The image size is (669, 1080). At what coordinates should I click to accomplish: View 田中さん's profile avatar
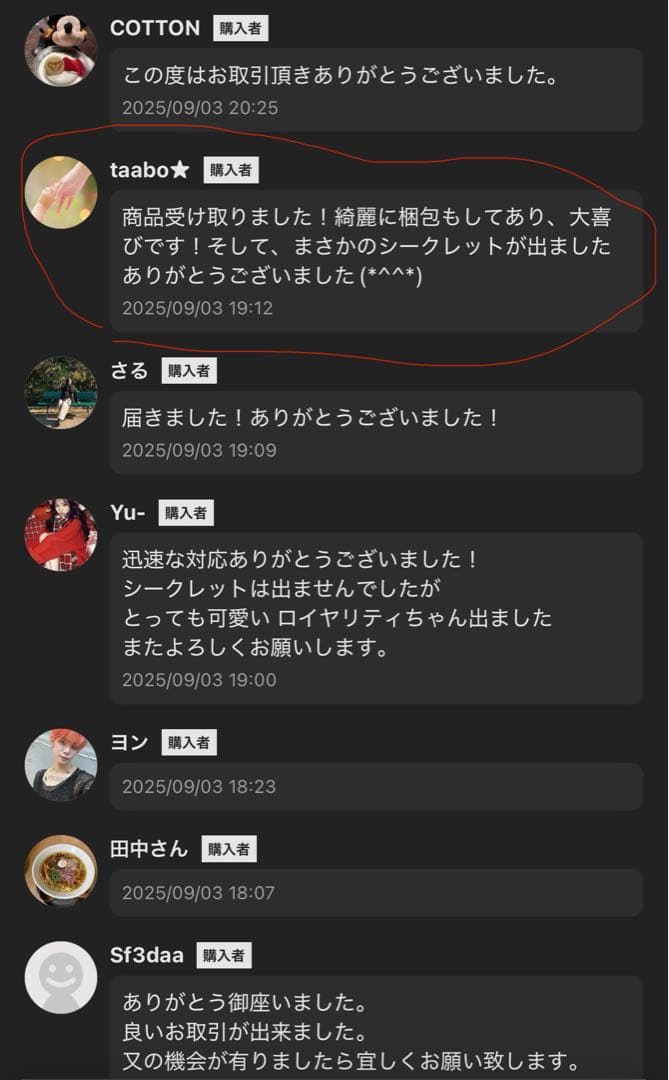tap(61, 871)
